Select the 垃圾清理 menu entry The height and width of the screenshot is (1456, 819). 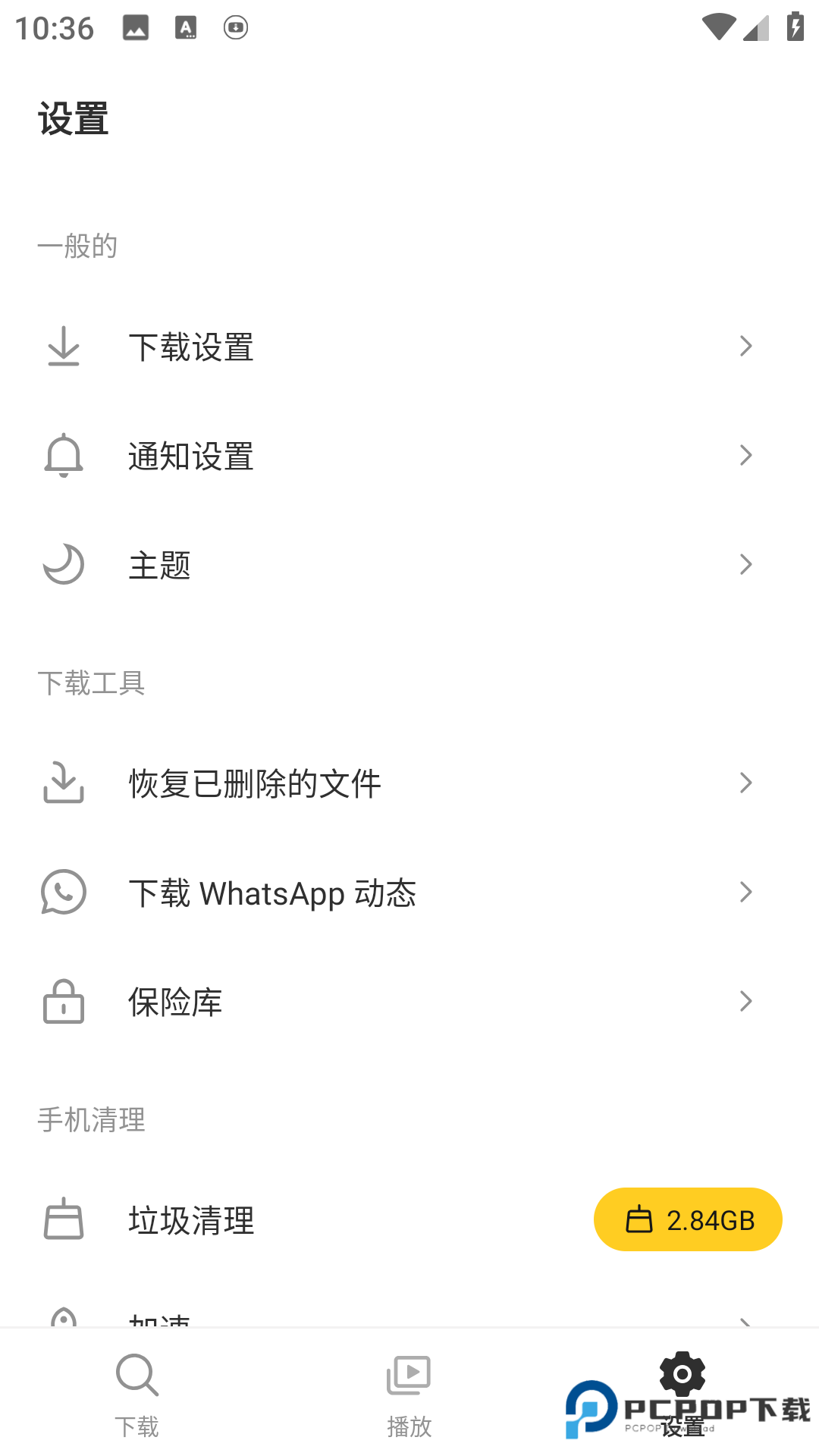point(190,1219)
